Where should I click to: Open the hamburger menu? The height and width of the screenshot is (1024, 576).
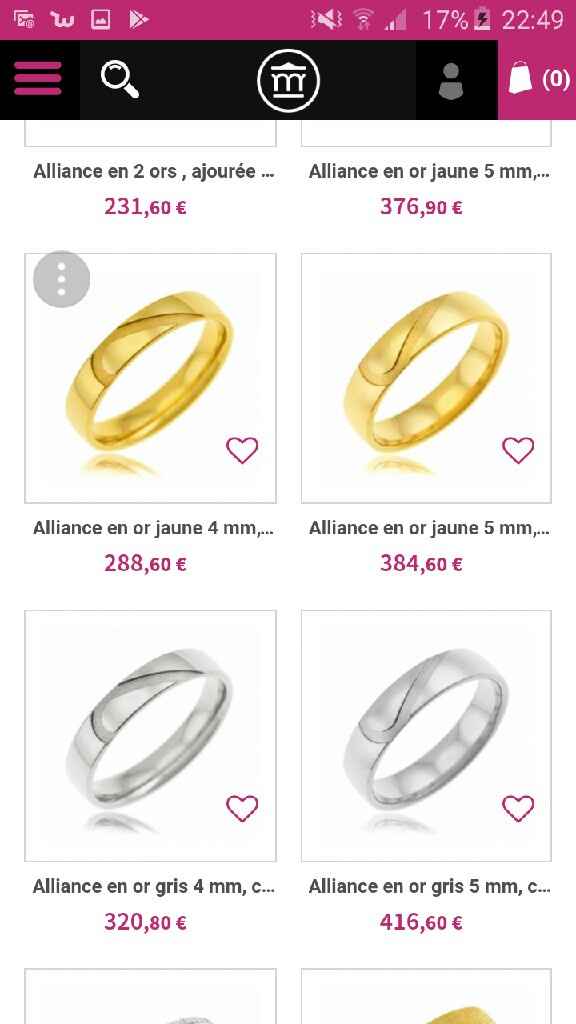(38, 79)
